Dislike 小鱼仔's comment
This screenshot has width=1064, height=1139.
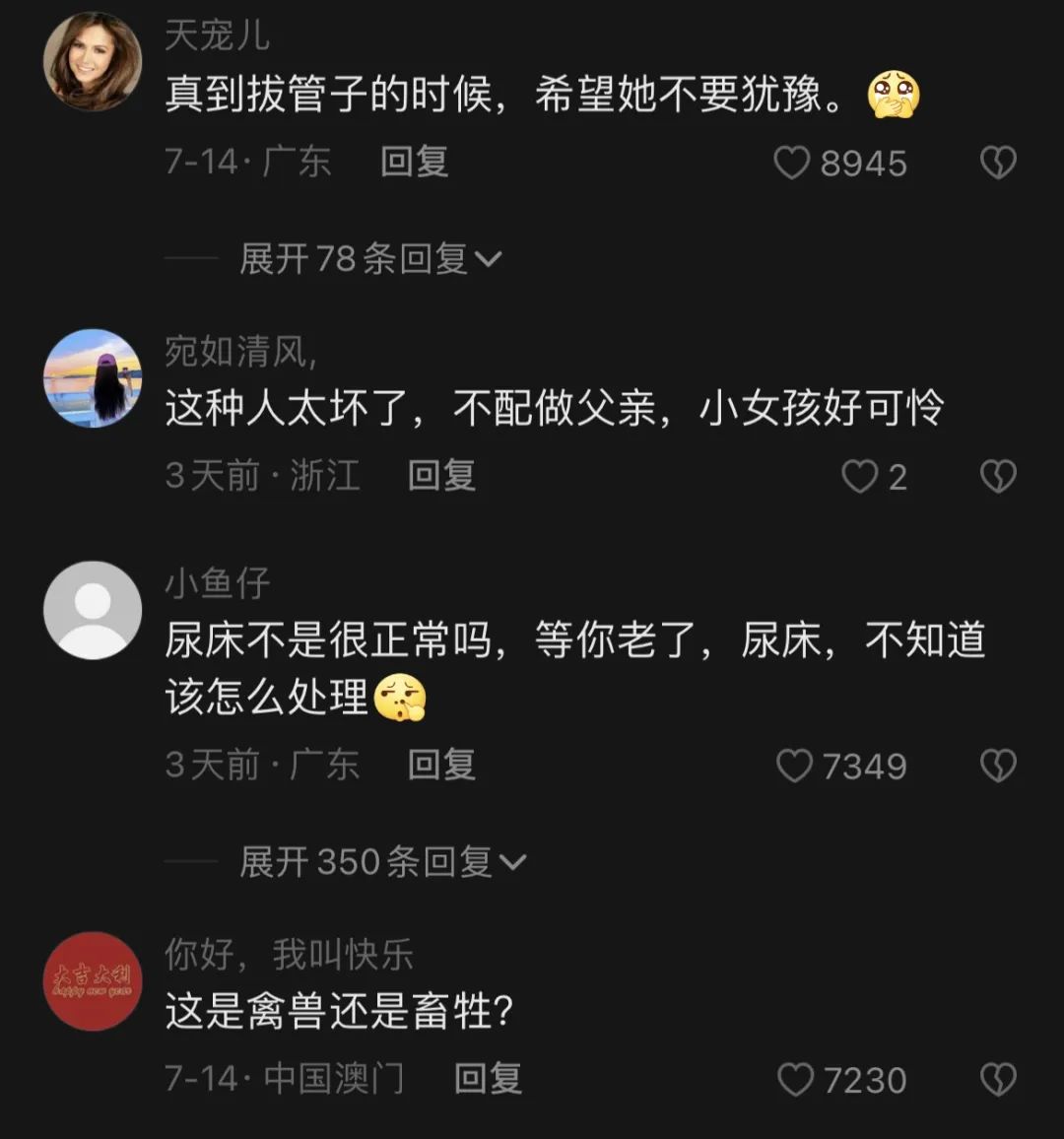click(999, 765)
